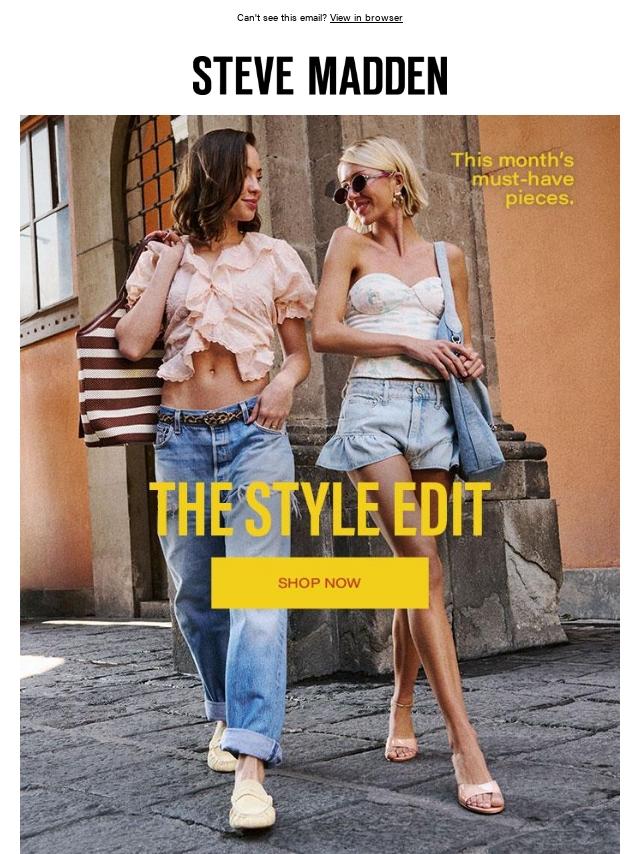This screenshot has width=640, height=854.
Task: Open the View in browser link
Action: click(x=366, y=18)
